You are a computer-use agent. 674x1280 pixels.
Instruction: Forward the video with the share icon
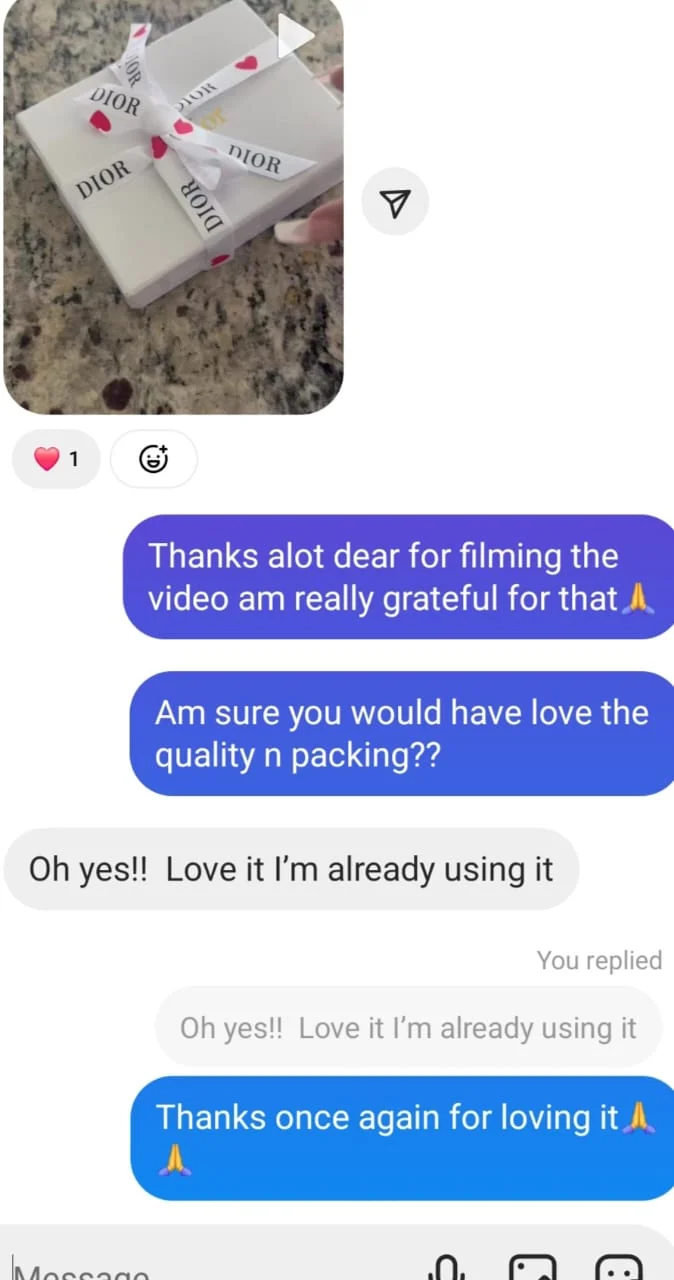tap(395, 202)
